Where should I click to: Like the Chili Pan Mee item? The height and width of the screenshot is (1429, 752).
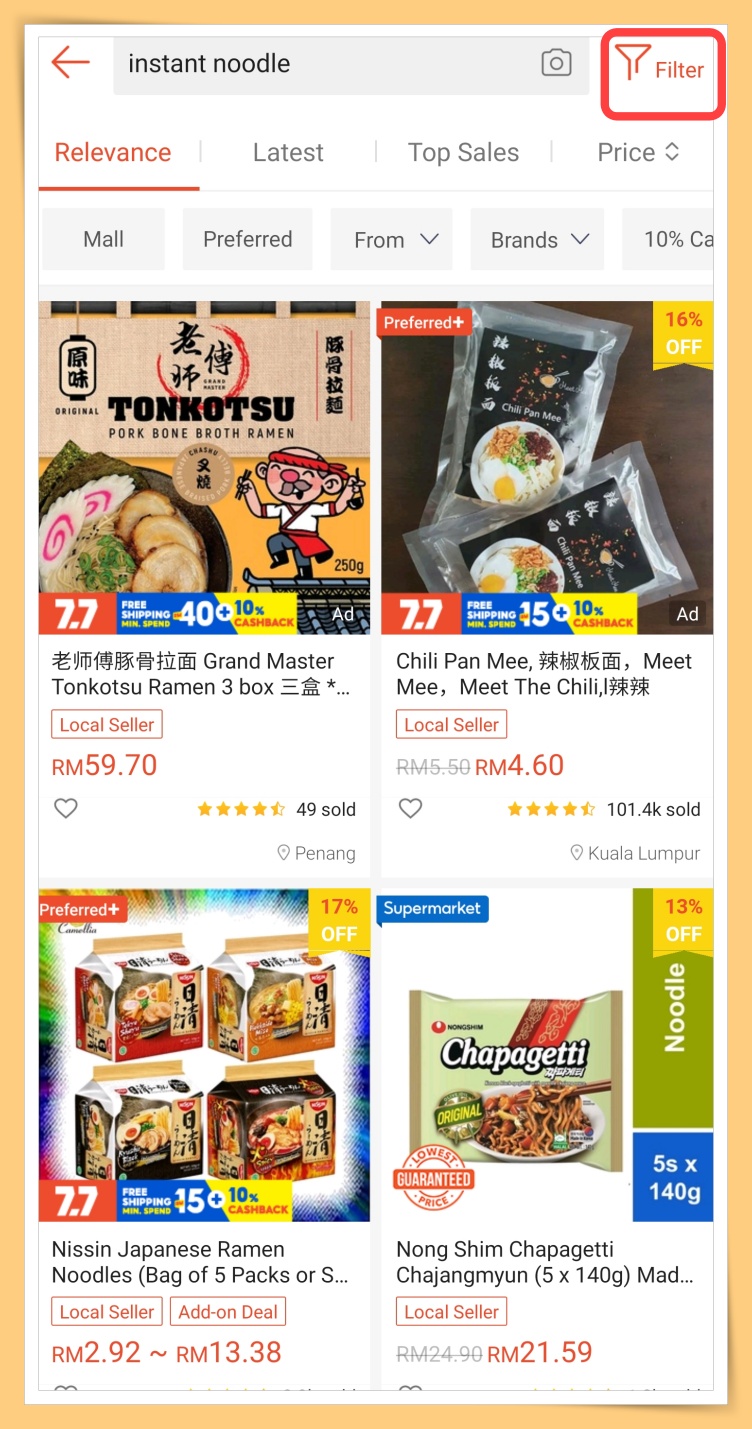(x=411, y=809)
